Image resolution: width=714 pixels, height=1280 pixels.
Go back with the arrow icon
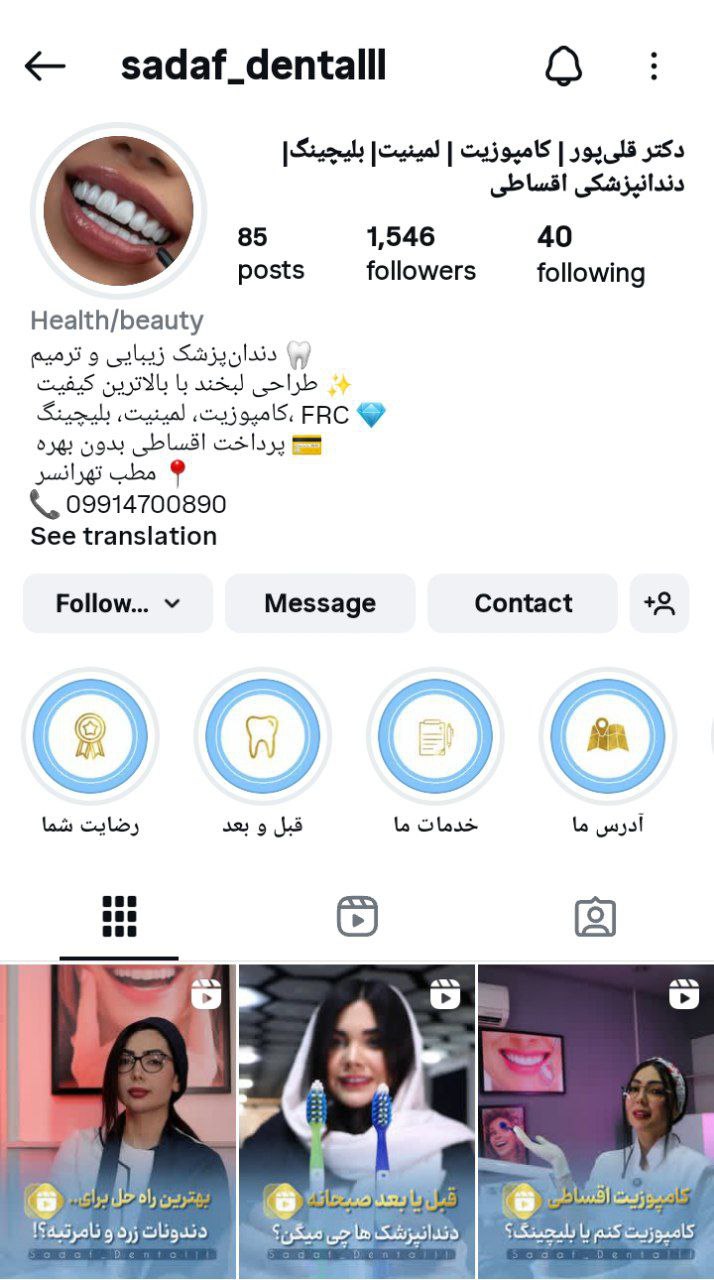(45, 67)
